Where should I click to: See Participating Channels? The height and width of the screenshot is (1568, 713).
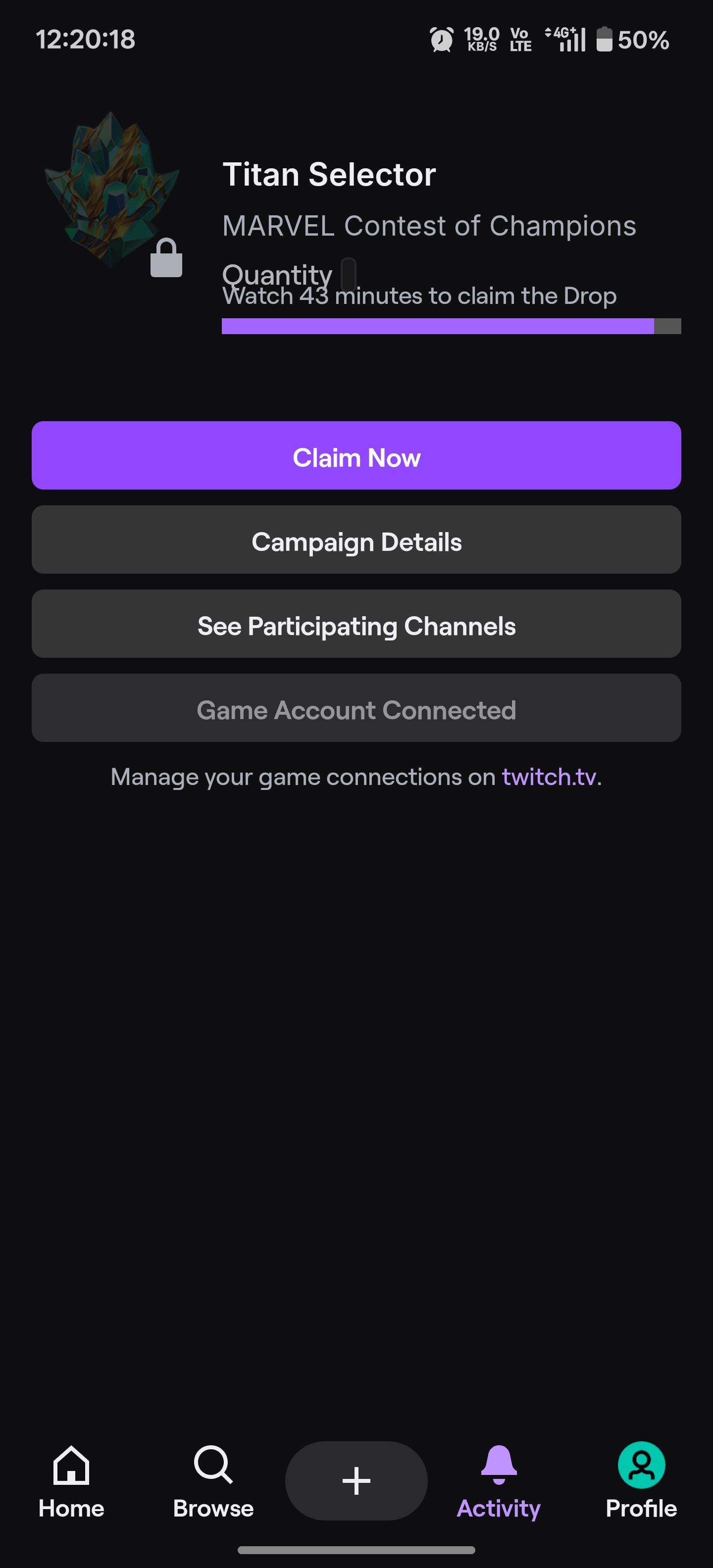(x=356, y=624)
